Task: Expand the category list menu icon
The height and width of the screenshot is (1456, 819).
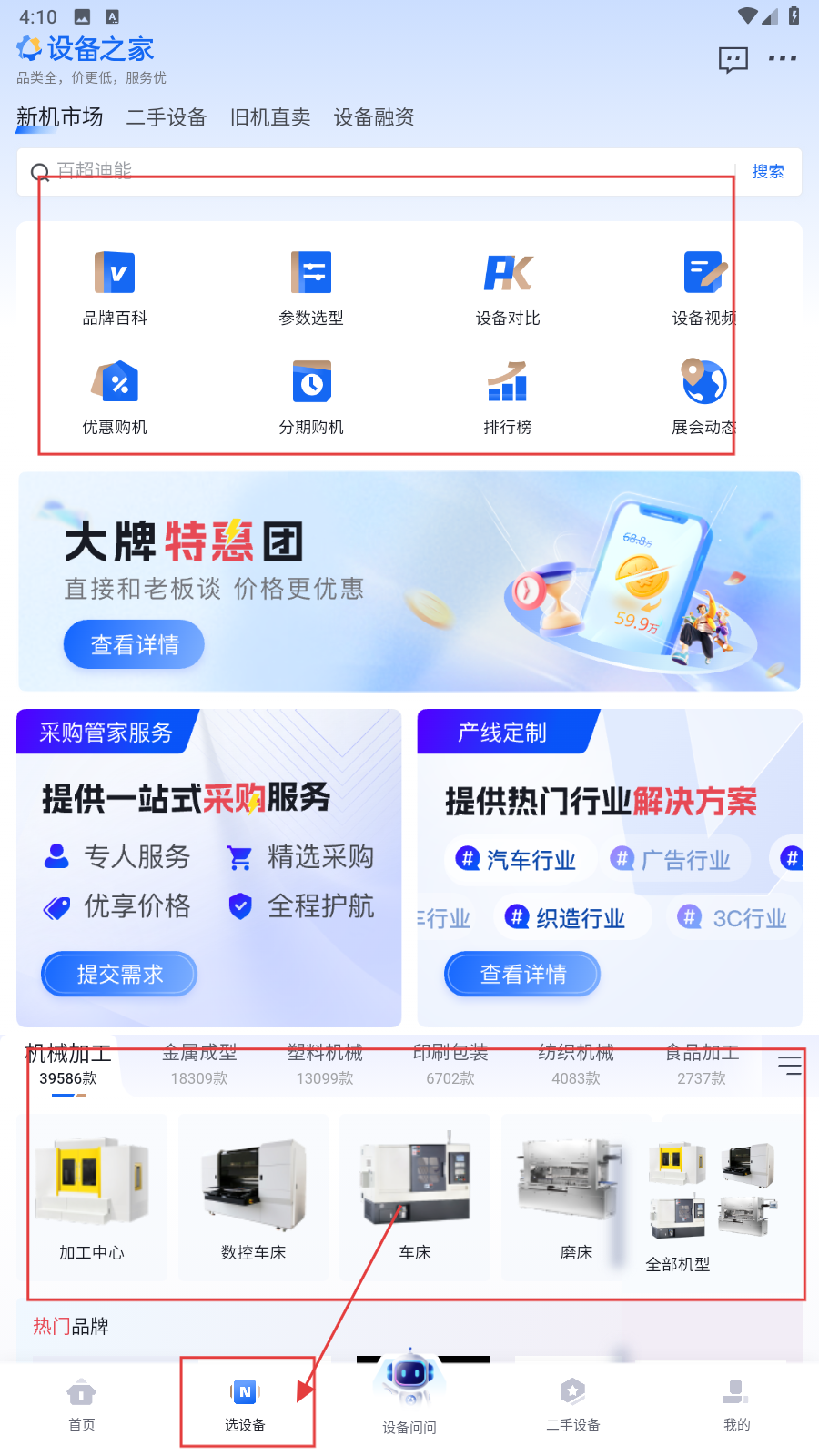Action: pyautogui.click(x=789, y=1065)
